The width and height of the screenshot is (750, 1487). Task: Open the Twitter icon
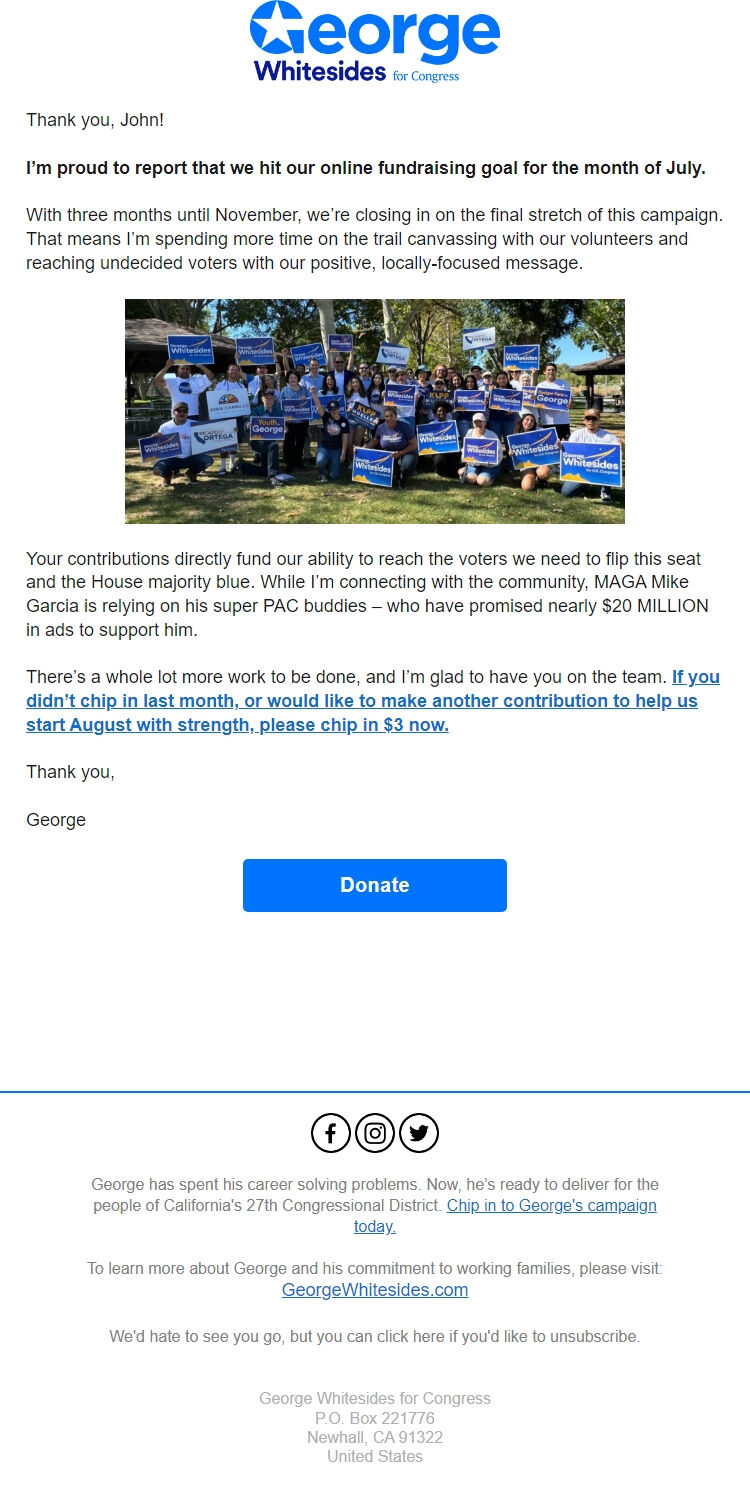[x=419, y=1133]
